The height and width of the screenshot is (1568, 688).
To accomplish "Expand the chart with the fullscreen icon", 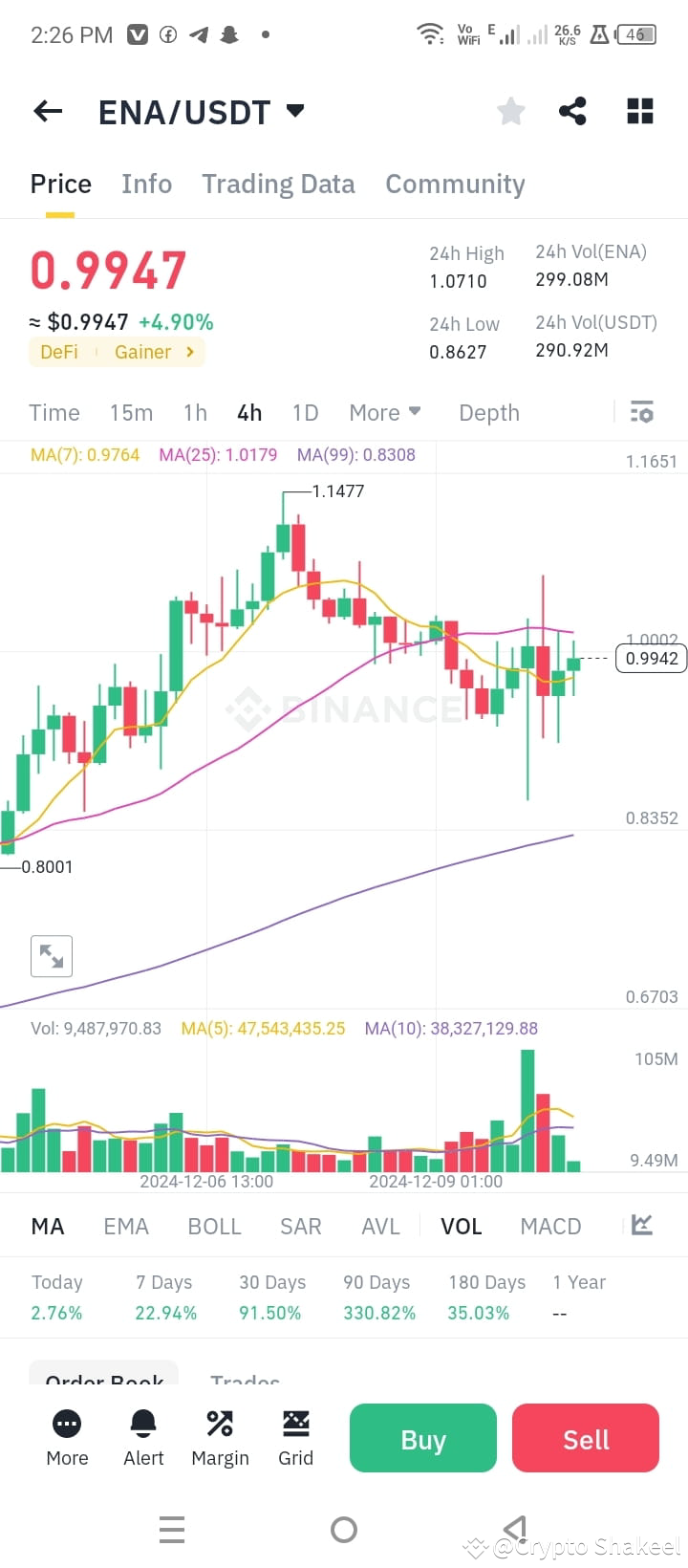I will point(51,956).
